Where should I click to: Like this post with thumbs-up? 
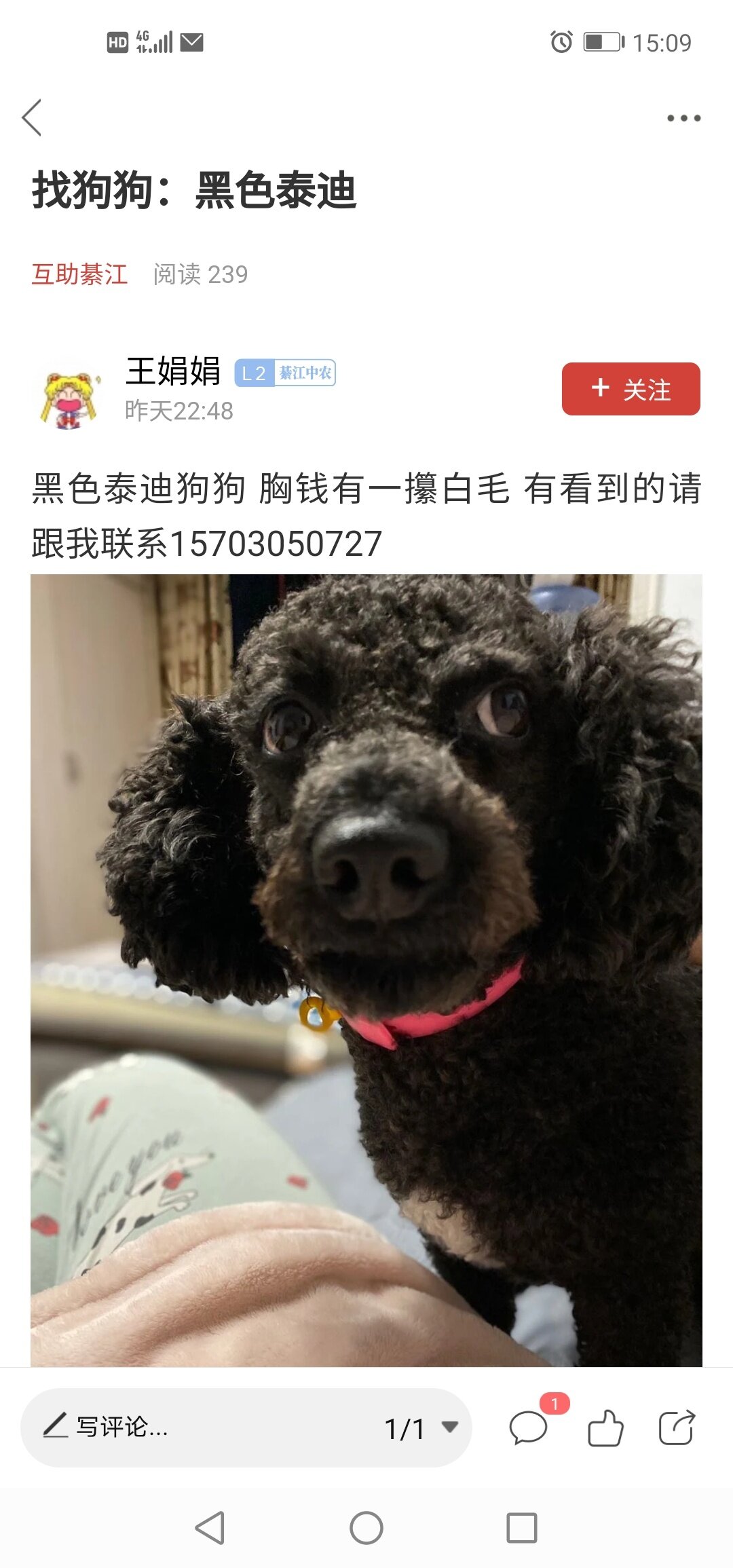[605, 1427]
